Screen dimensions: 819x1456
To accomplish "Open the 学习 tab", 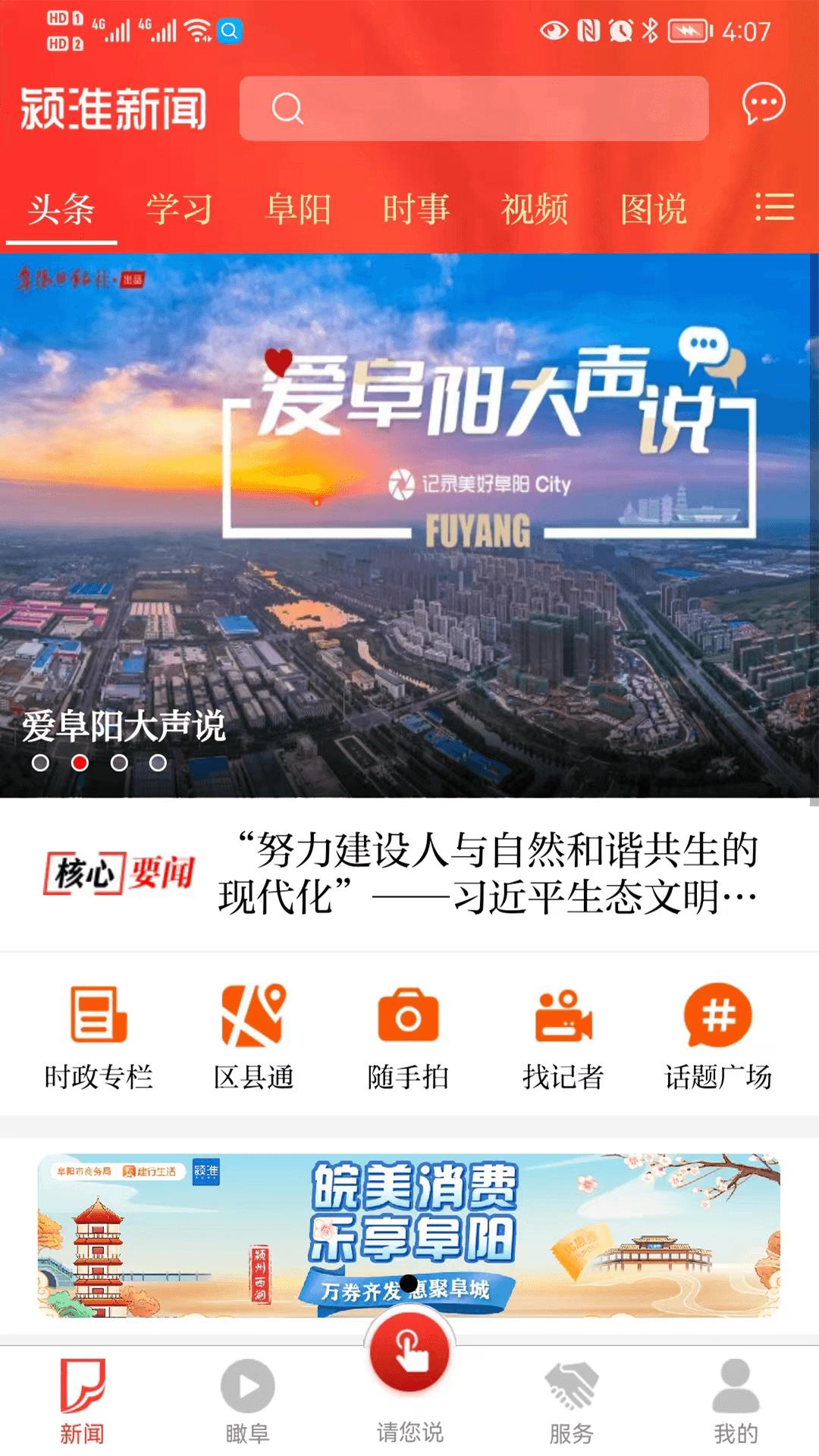I will 180,210.
